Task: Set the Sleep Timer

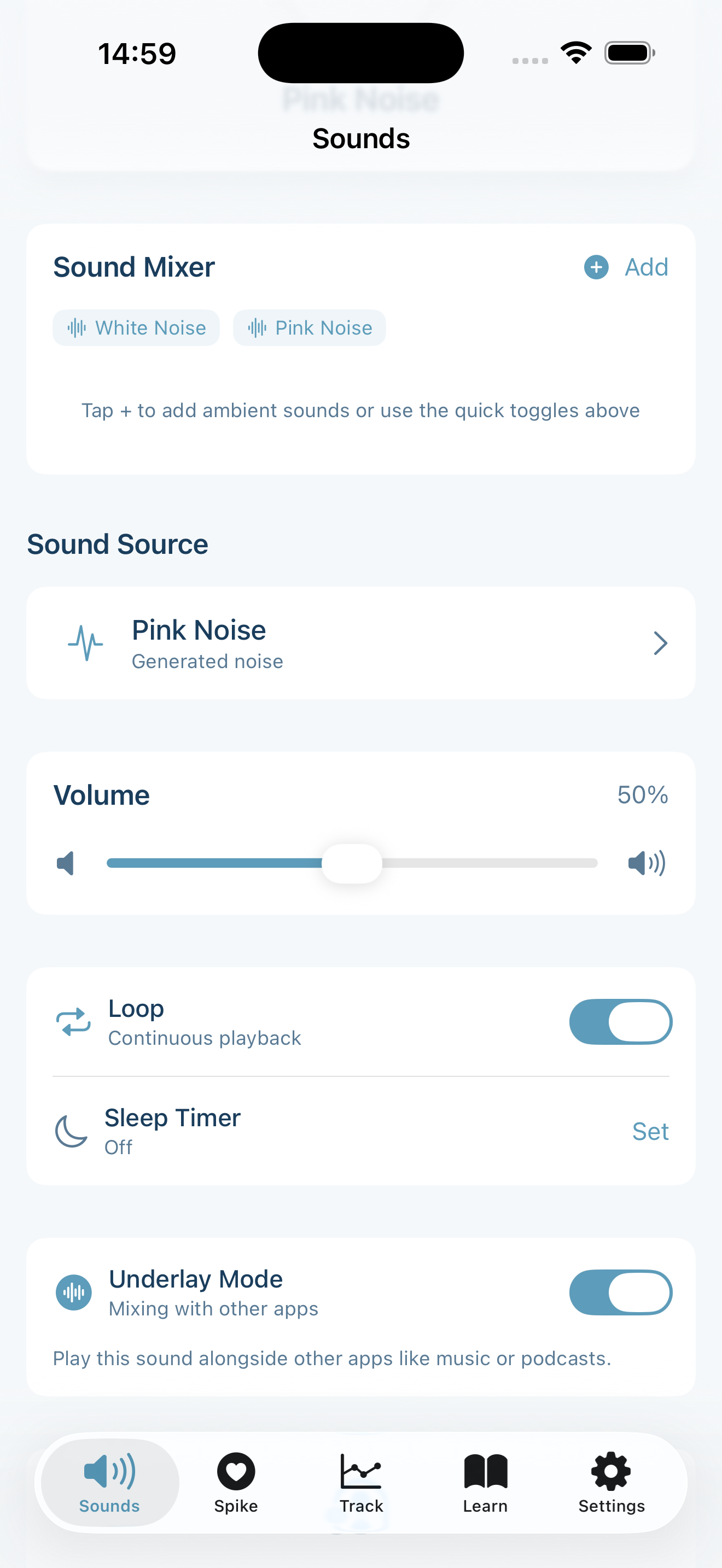Action: pyautogui.click(x=651, y=1131)
